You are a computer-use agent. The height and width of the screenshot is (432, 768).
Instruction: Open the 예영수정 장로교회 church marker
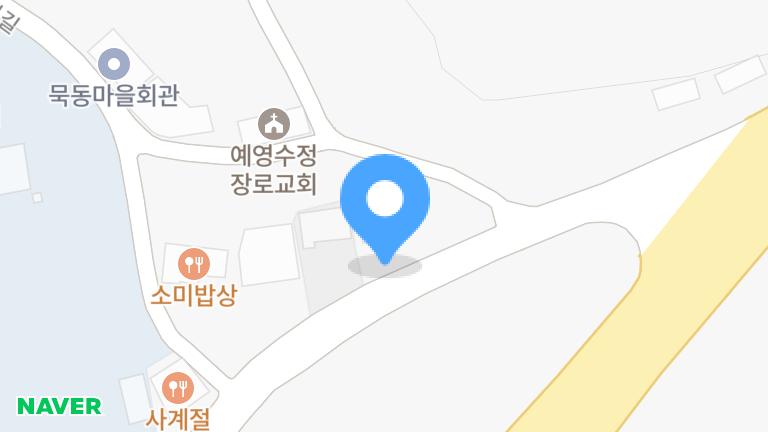272,125
